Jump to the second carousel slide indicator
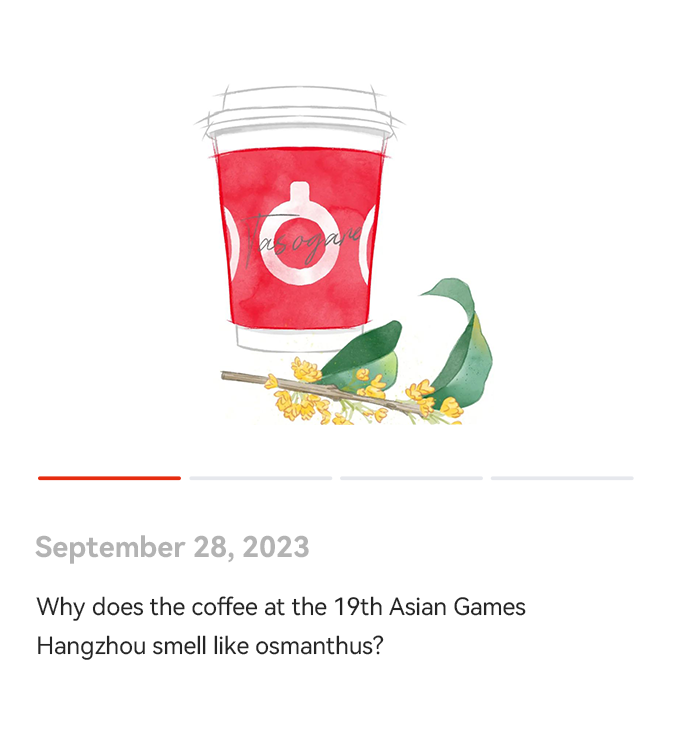This screenshot has height=741, width=674. coord(260,478)
